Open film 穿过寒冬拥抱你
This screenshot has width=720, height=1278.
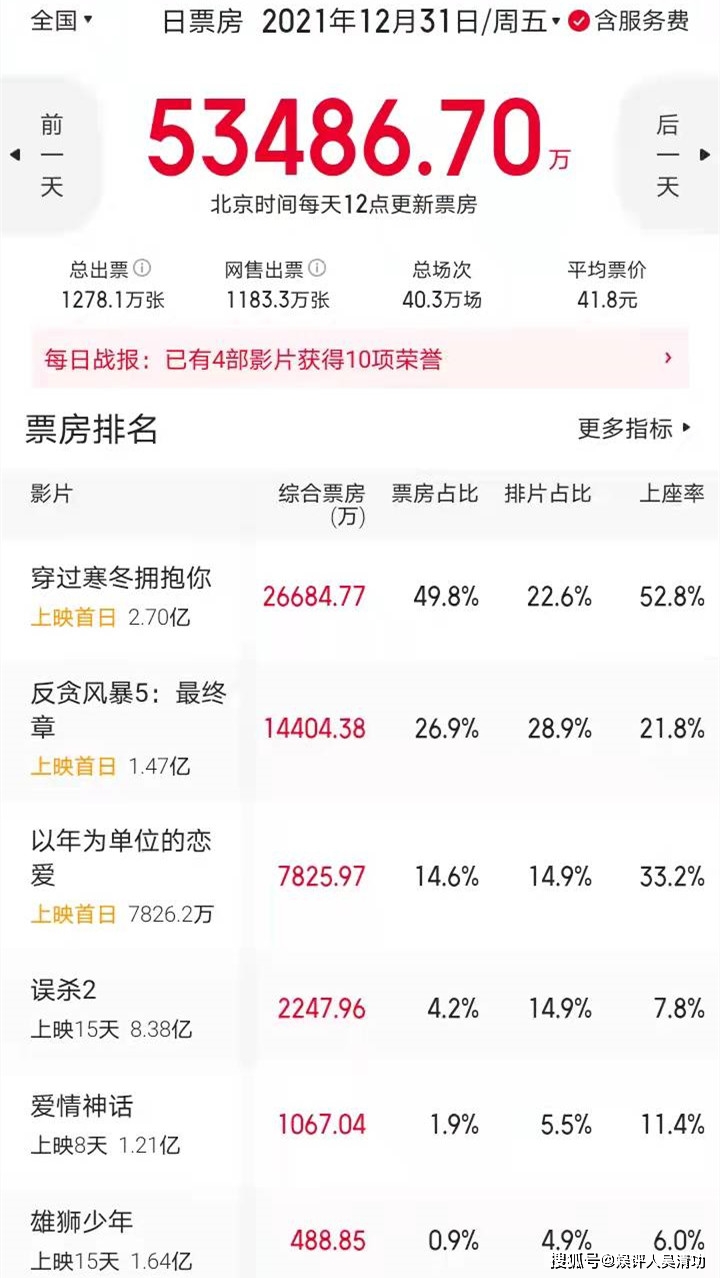(x=360, y=597)
